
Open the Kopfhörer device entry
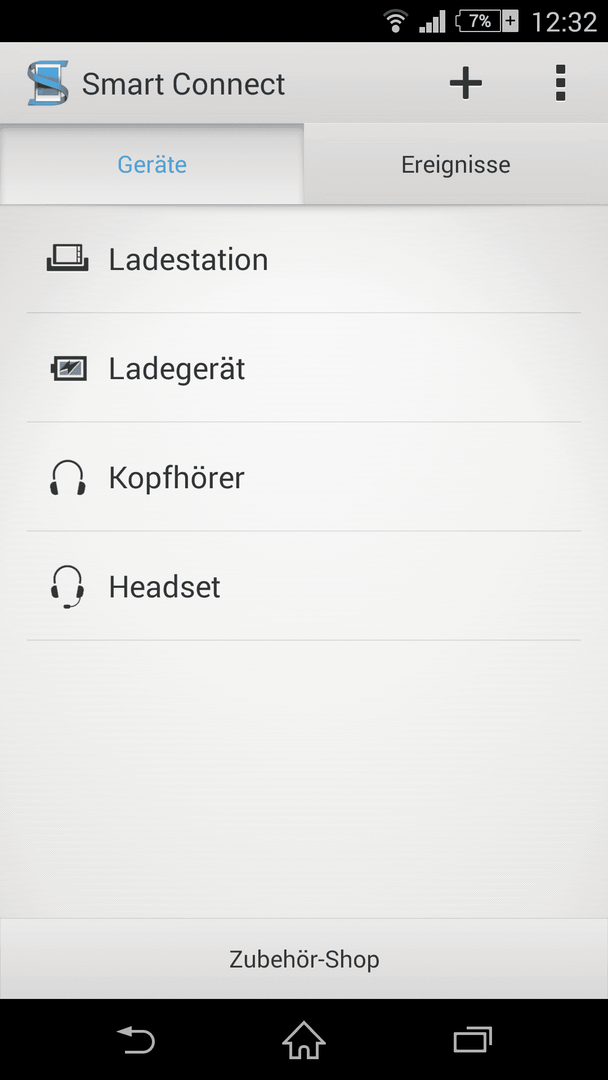304,477
